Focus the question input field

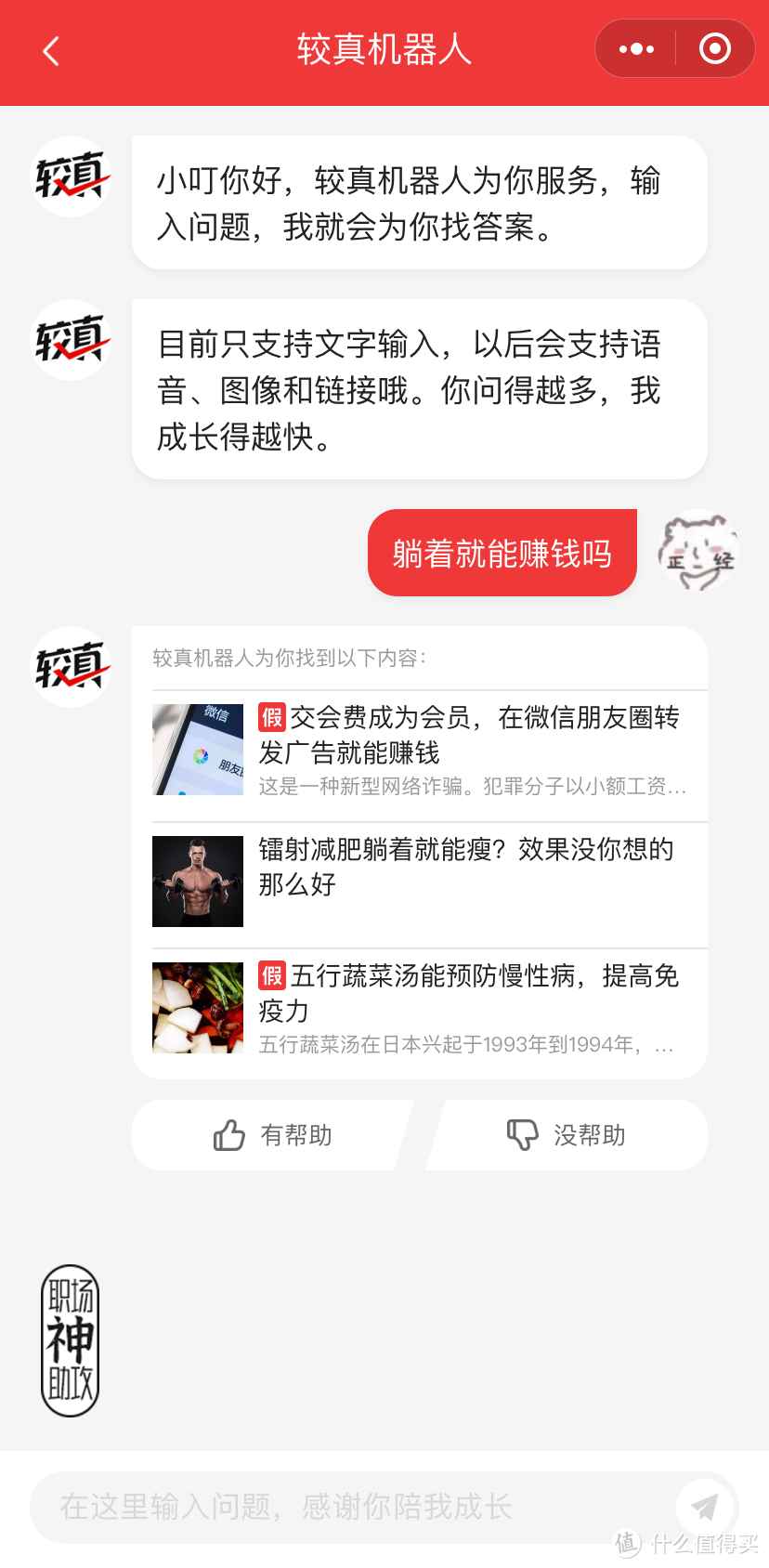tap(344, 1507)
